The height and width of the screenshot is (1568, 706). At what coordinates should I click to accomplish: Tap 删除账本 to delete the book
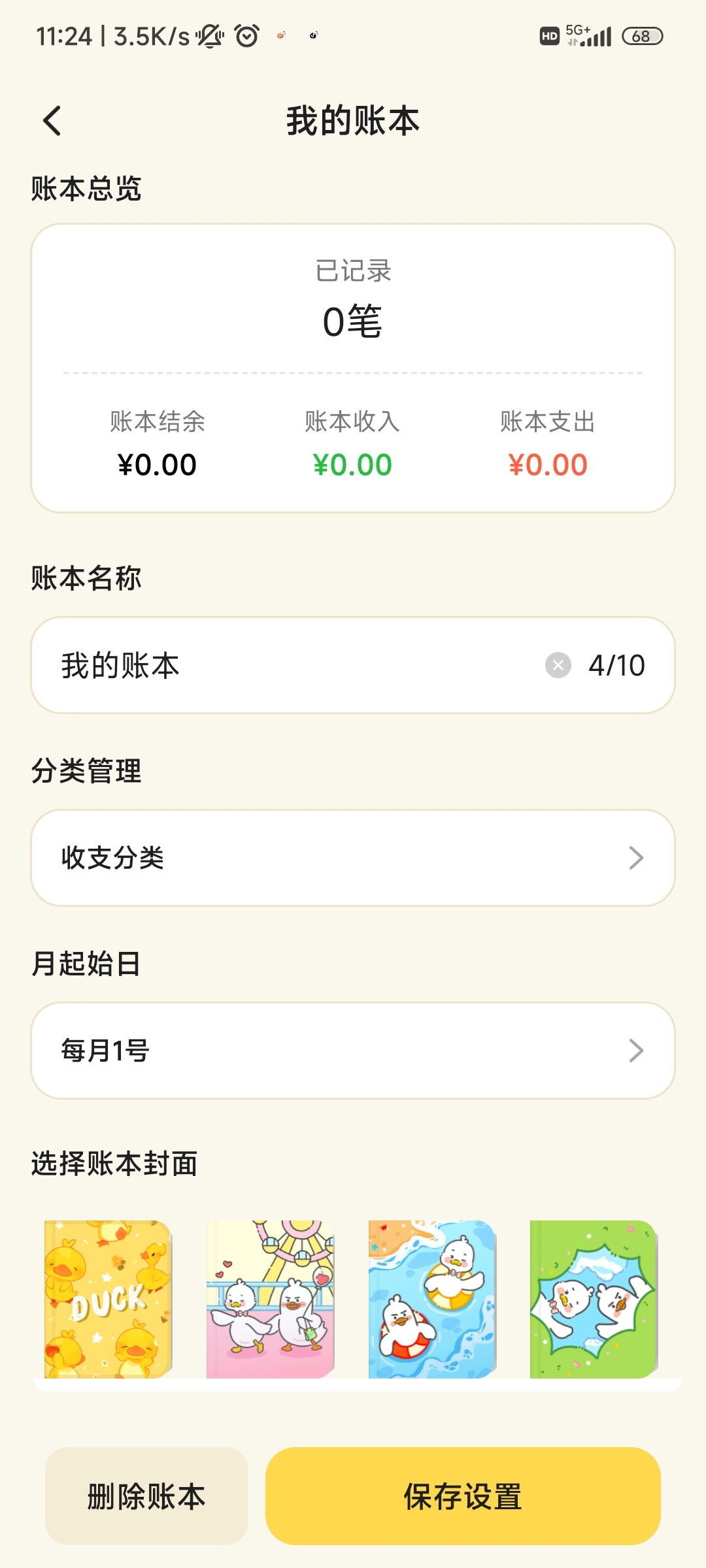(x=146, y=1496)
